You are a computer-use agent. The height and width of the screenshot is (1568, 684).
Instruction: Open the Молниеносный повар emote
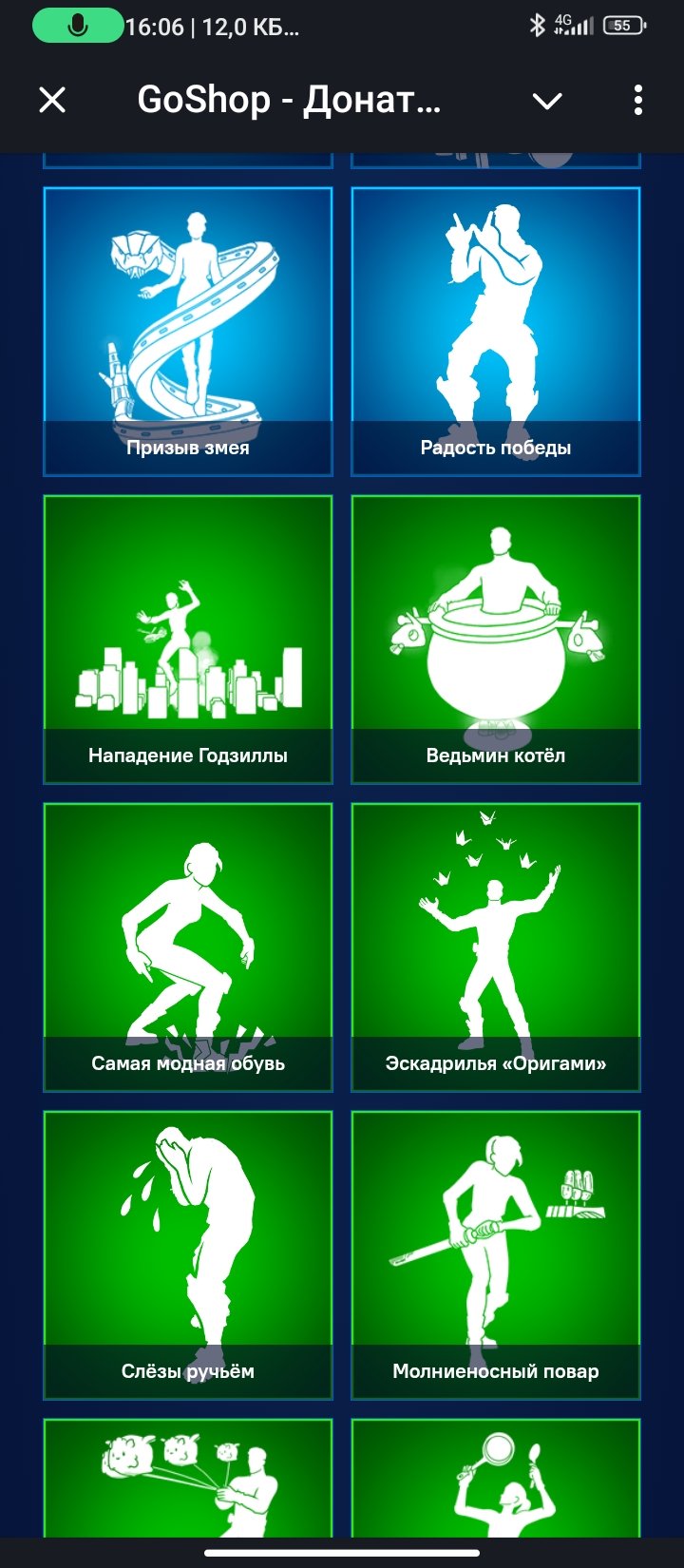496,1255
